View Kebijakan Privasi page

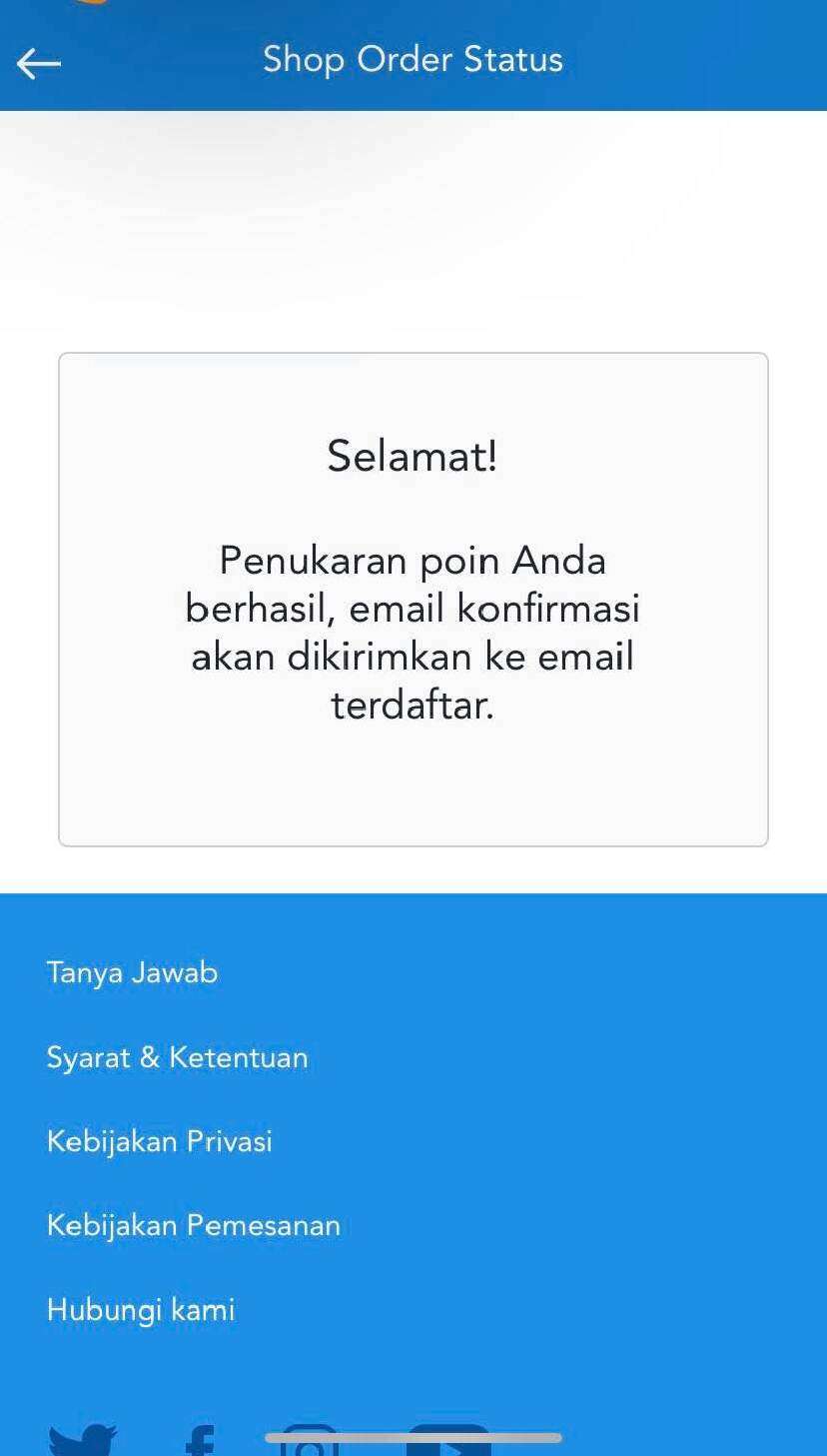click(159, 1141)
